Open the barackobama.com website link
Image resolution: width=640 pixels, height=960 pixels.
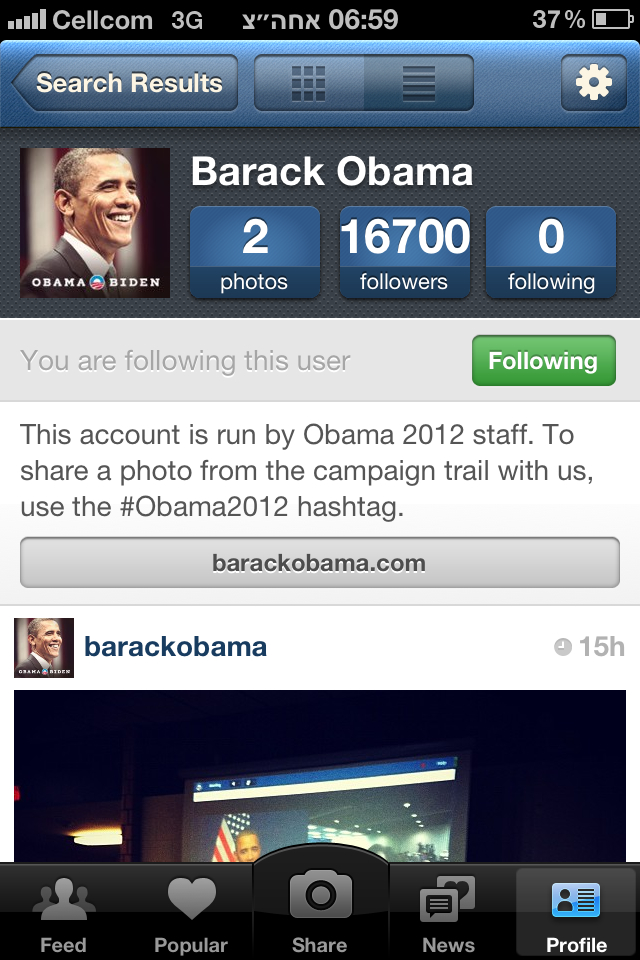(319, 563)
